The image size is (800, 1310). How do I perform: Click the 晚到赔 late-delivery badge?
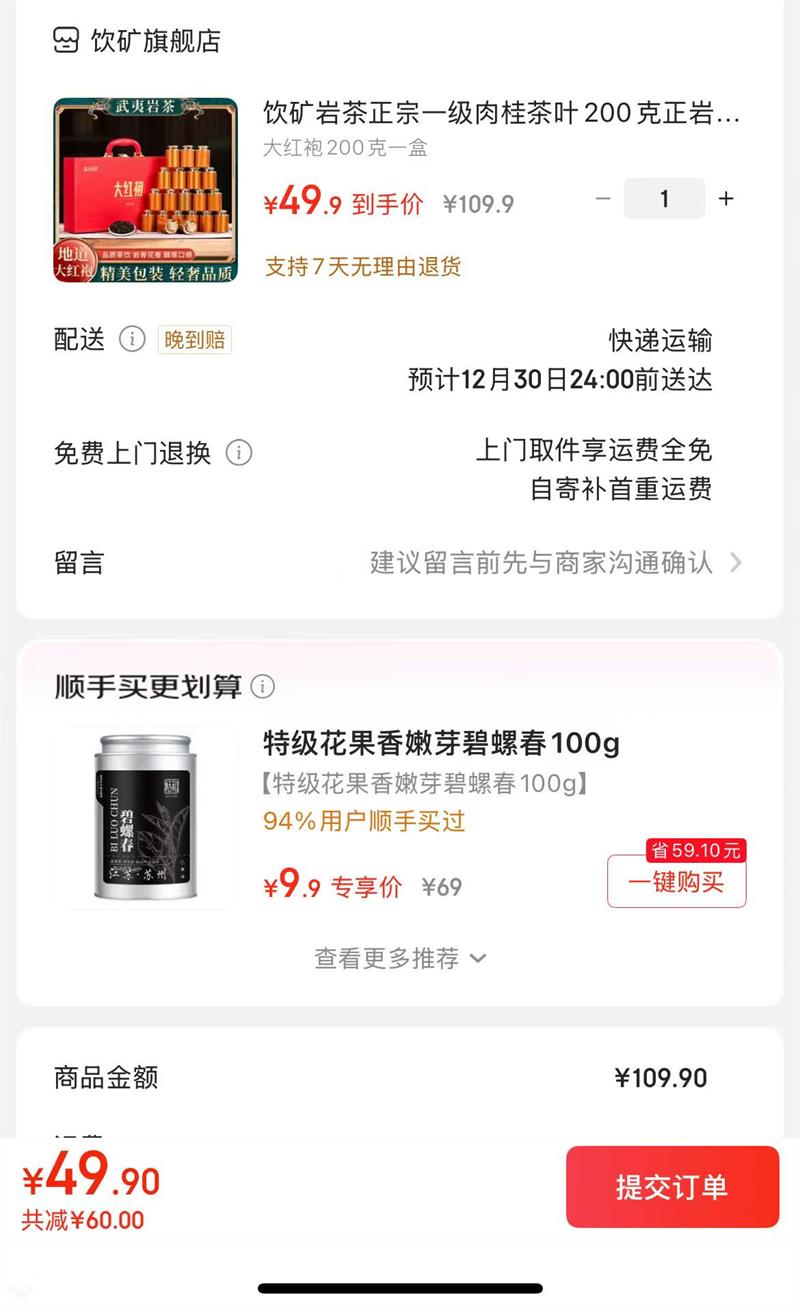pos(194,341)
